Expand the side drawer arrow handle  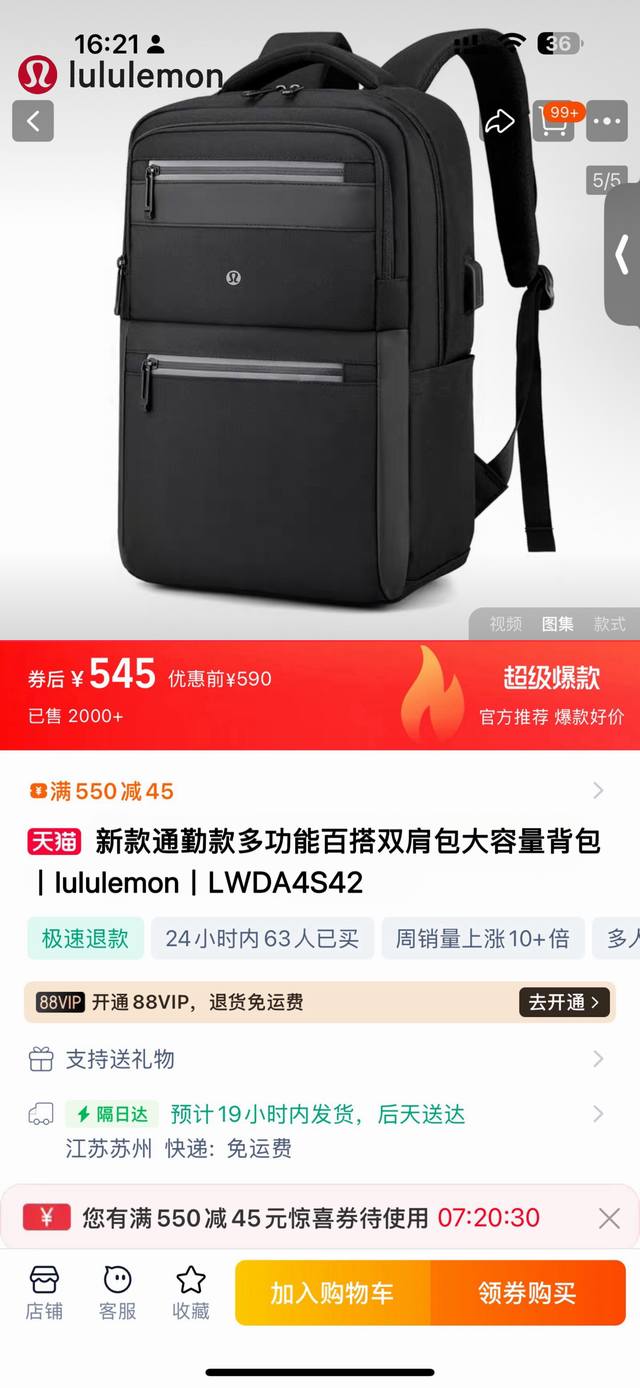(x=622, y=254)
